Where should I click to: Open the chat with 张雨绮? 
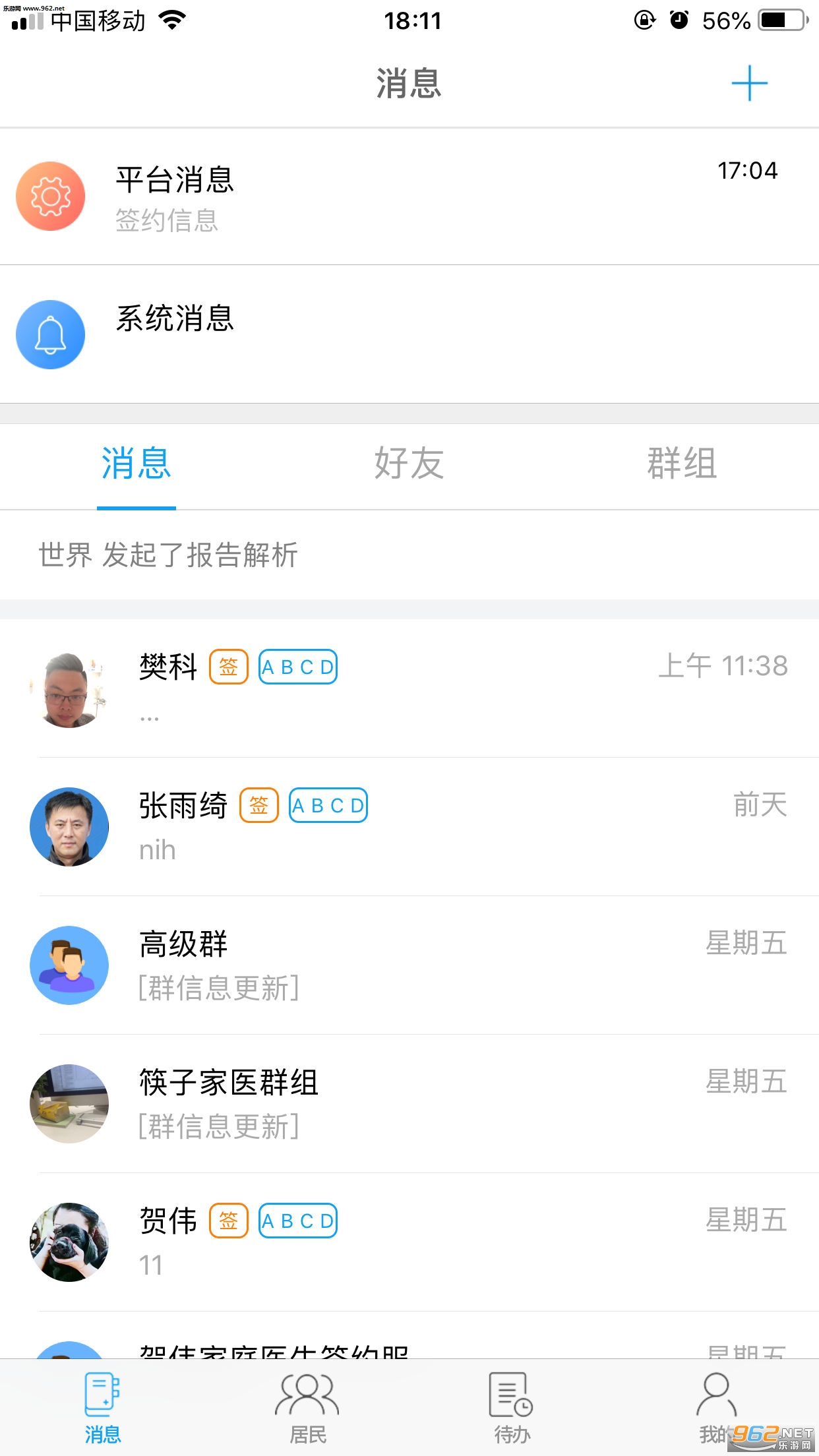[x=409, y=827]
